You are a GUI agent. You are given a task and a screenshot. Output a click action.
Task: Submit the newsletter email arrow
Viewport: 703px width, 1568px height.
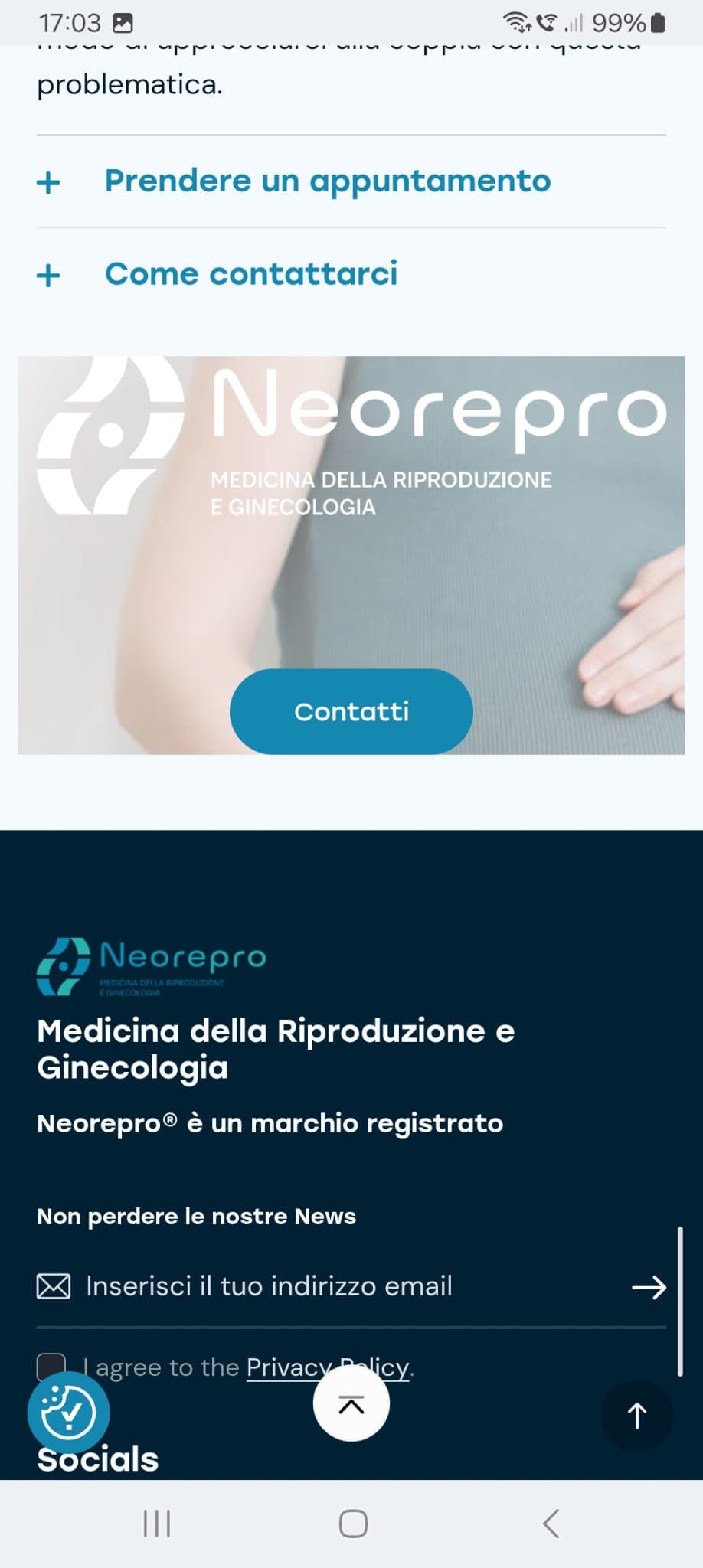pyautogui.click(x=649, y=1287)
